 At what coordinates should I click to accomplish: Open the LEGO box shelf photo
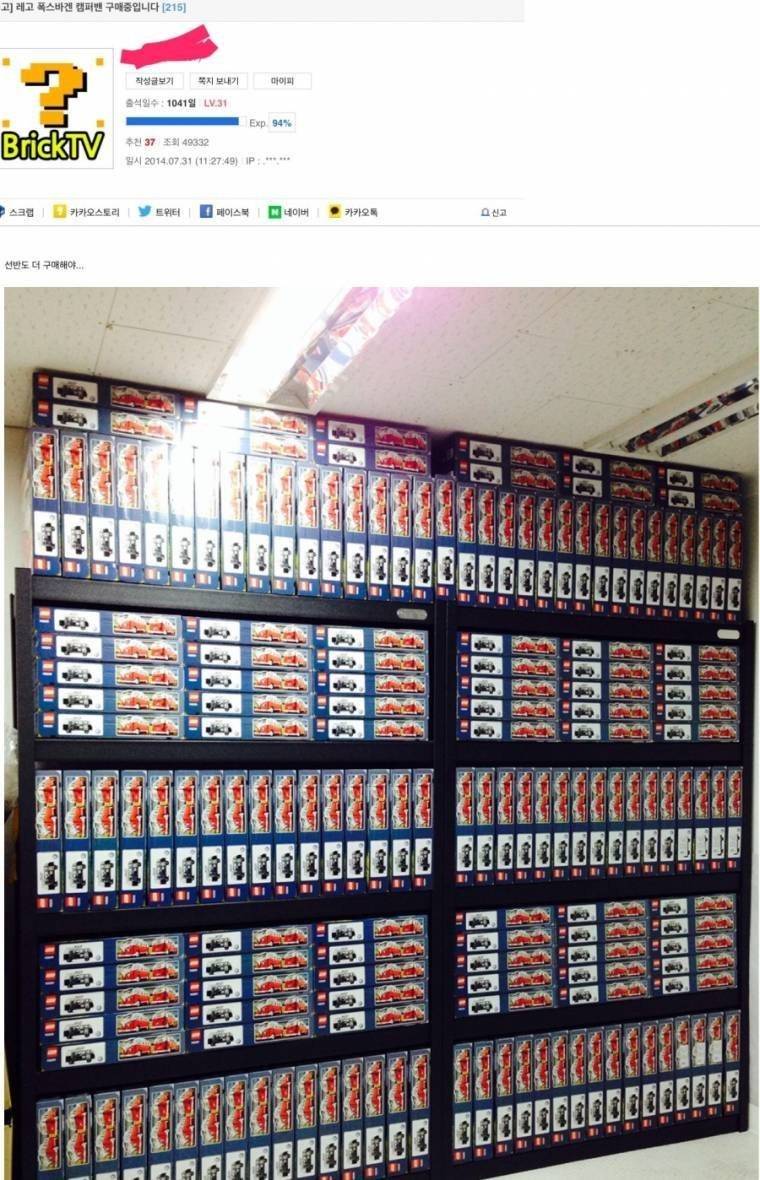380,733
